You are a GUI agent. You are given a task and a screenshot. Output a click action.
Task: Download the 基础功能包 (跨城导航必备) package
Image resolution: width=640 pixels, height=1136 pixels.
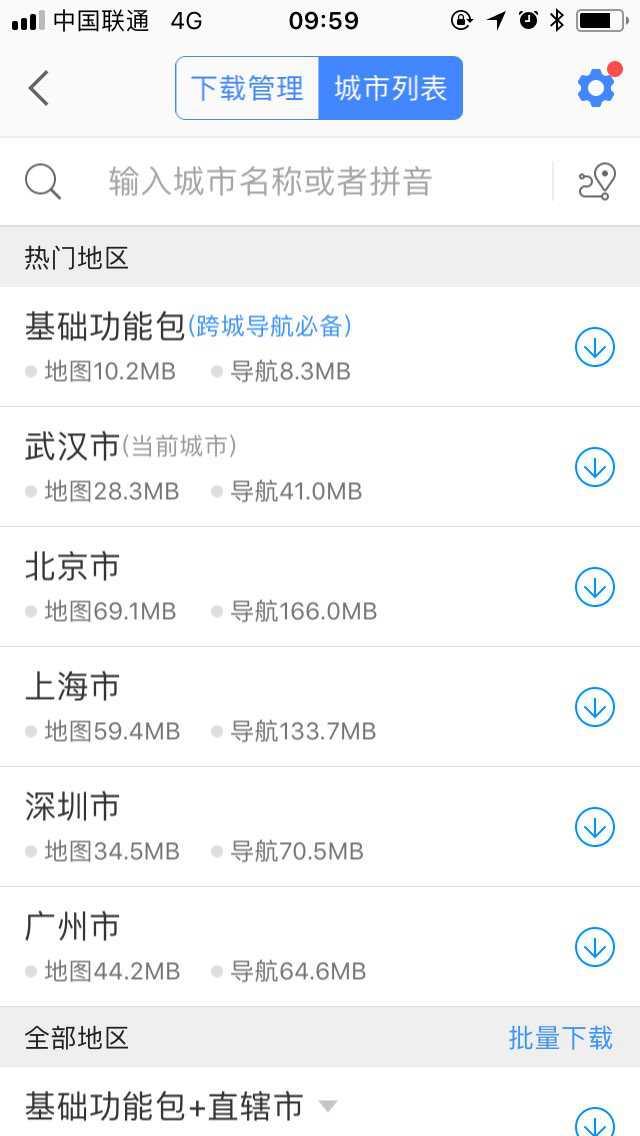click(x=595, y=348)
